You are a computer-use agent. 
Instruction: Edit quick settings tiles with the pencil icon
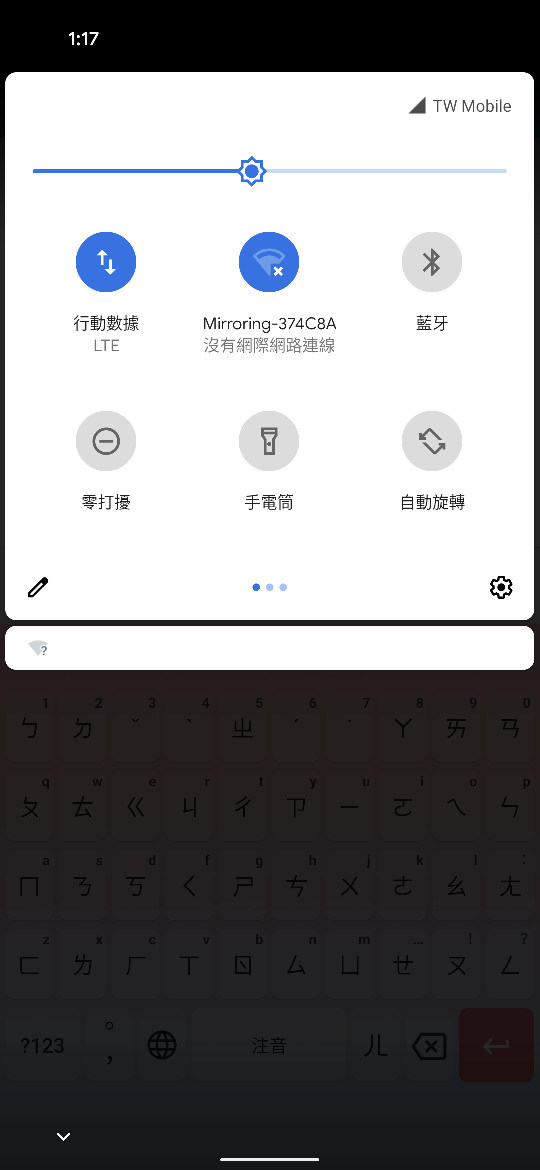click(38, 587)
